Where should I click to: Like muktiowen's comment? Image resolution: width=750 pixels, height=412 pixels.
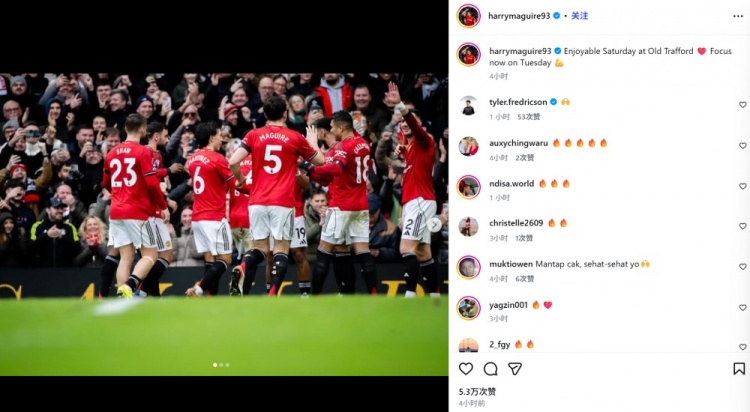point(742,267)
